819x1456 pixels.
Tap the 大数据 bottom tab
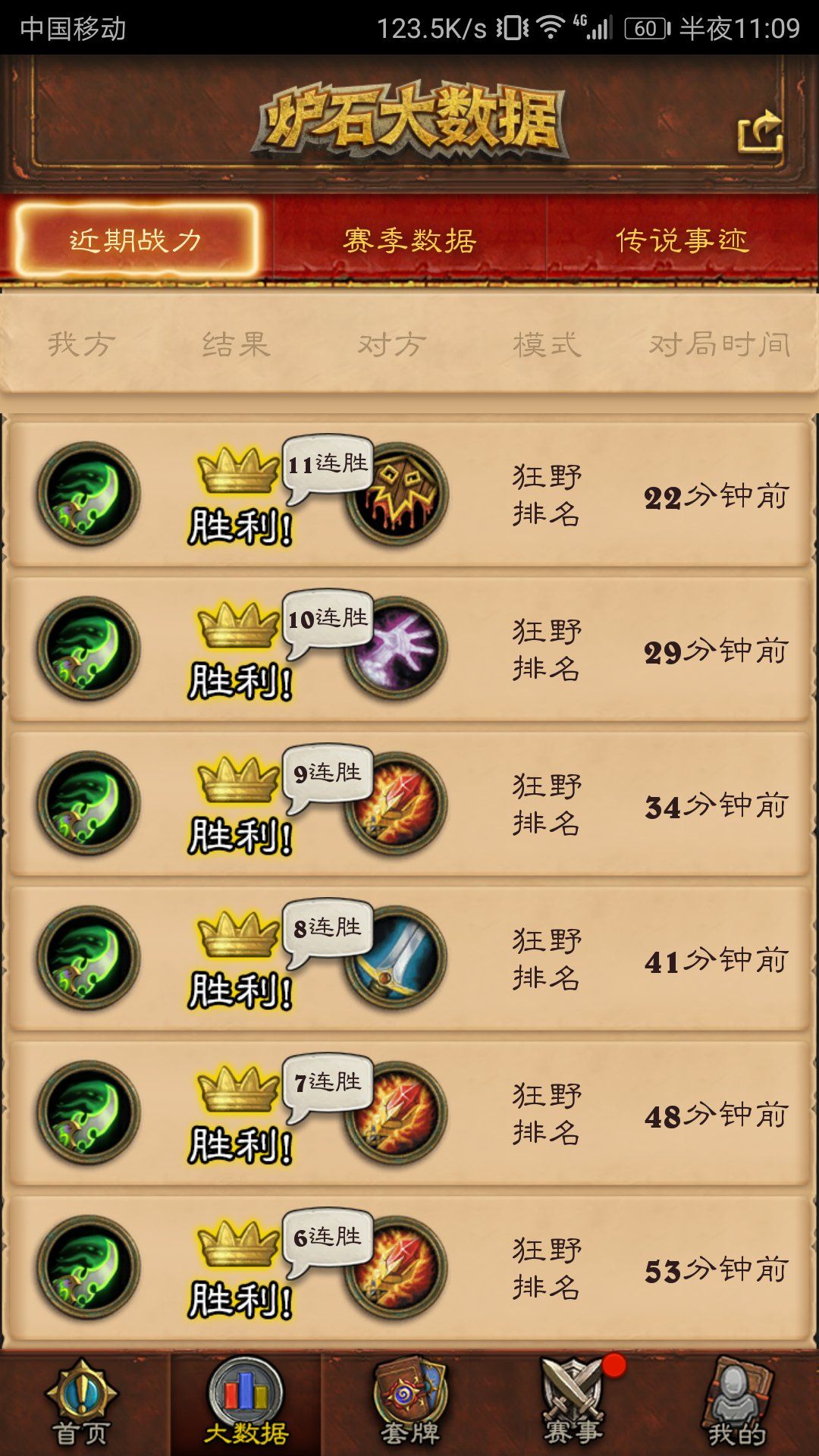(246, 1403)
